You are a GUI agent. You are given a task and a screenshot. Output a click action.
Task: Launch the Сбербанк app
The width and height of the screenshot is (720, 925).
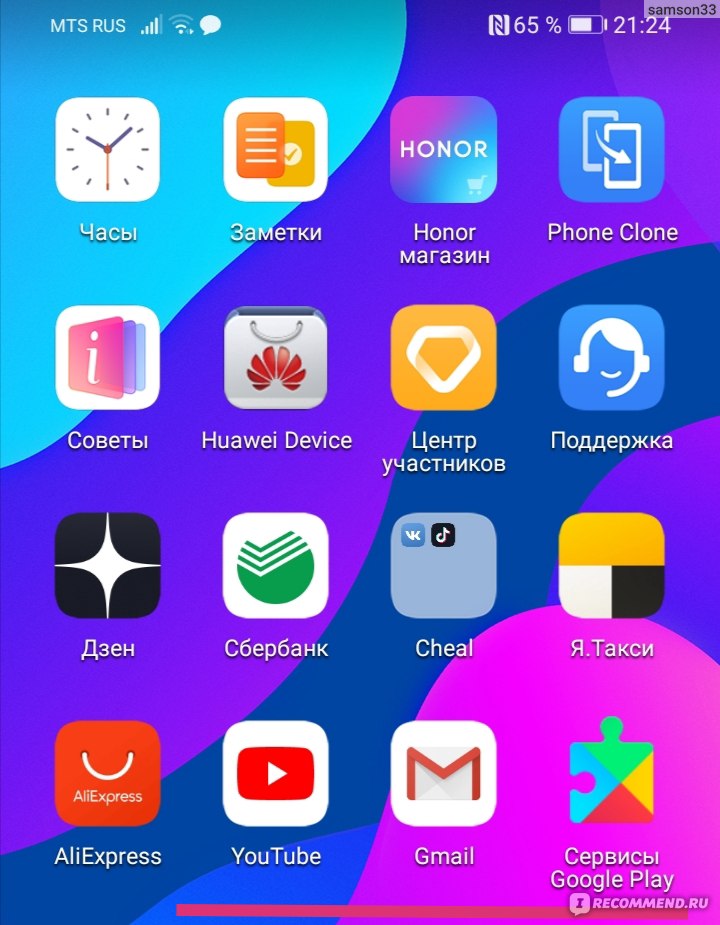(x=276, y=565)
